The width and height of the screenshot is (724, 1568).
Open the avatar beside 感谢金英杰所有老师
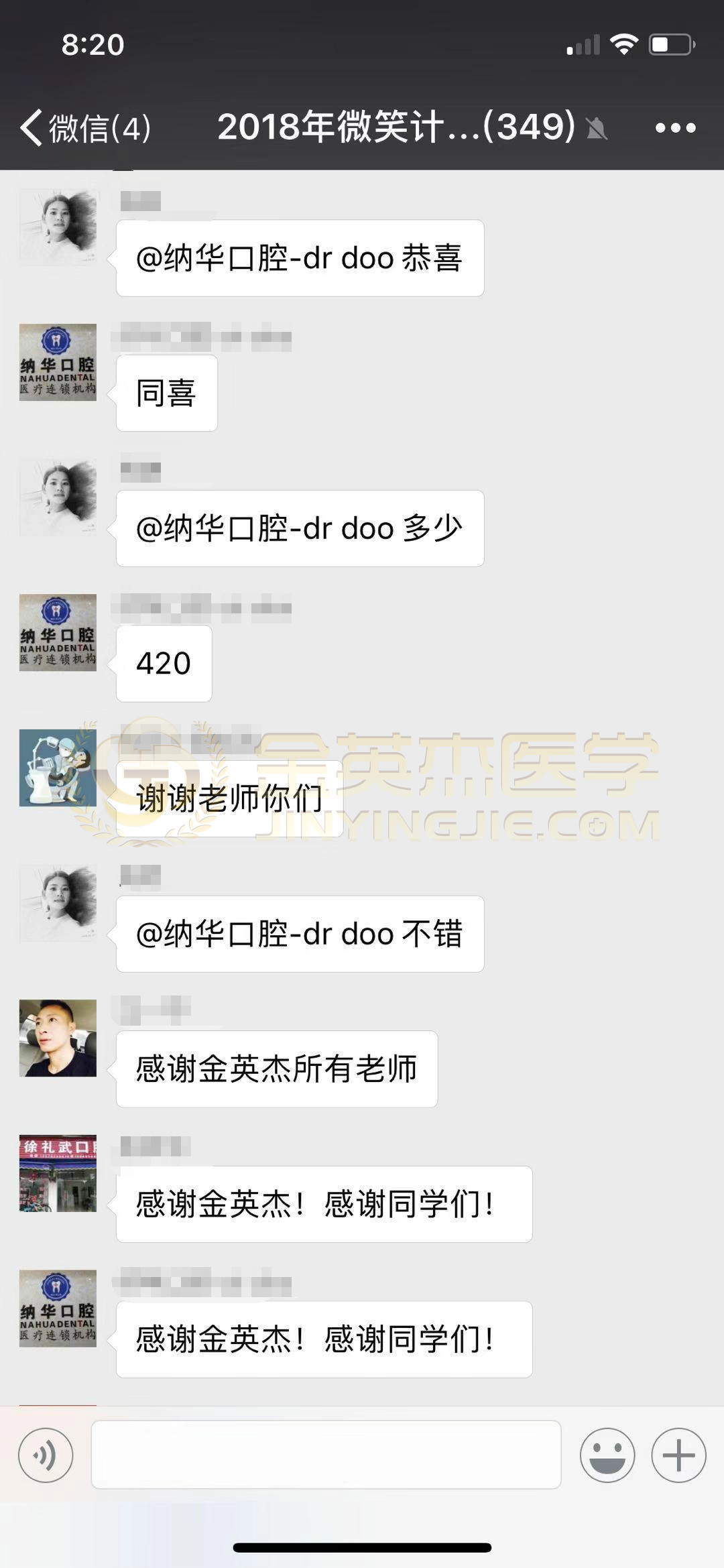point(58,1038)
